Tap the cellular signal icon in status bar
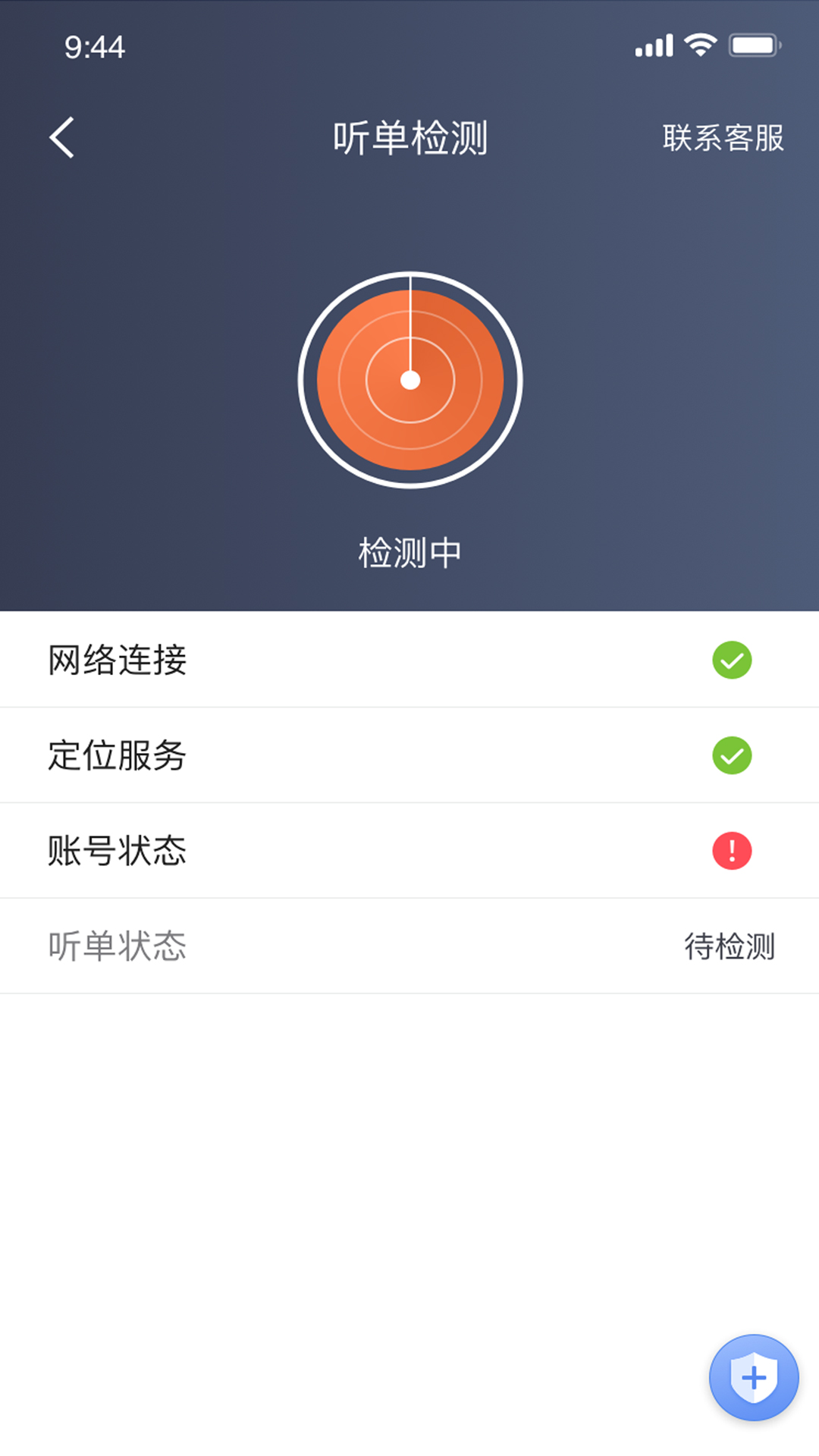 coord(655,45)
